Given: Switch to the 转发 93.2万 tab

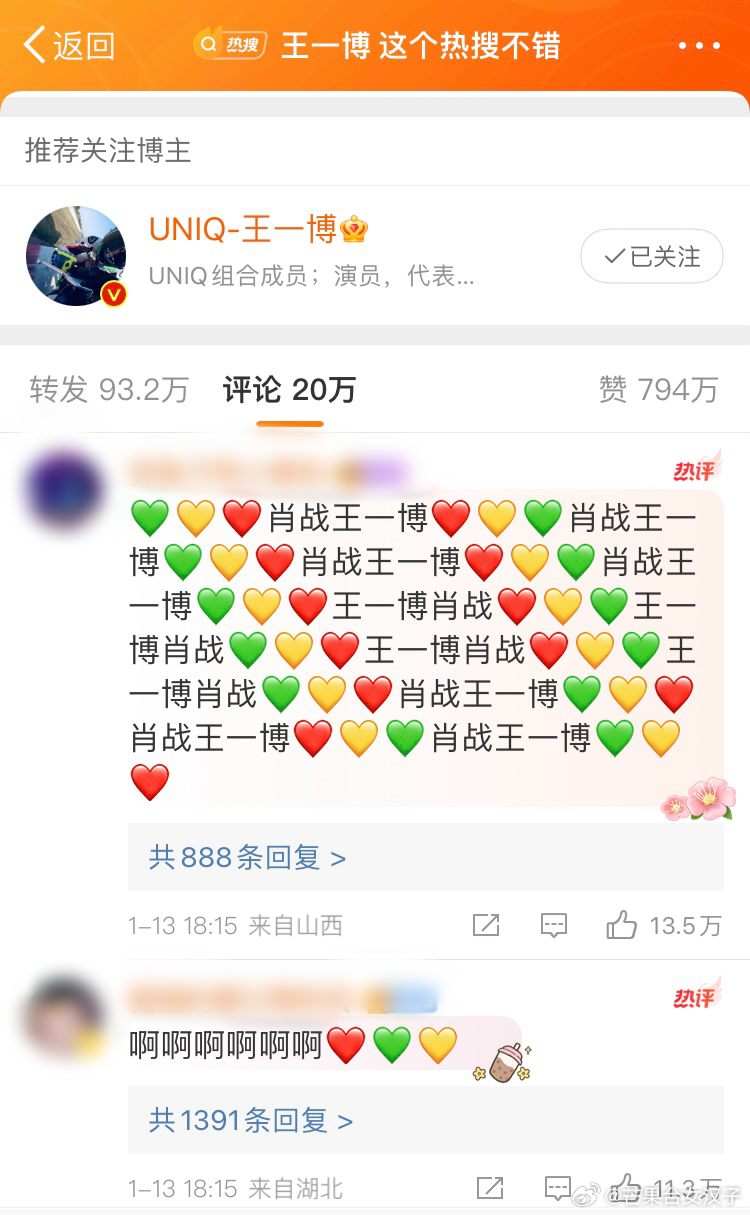Looking at the screenshot, I should 109,390.
